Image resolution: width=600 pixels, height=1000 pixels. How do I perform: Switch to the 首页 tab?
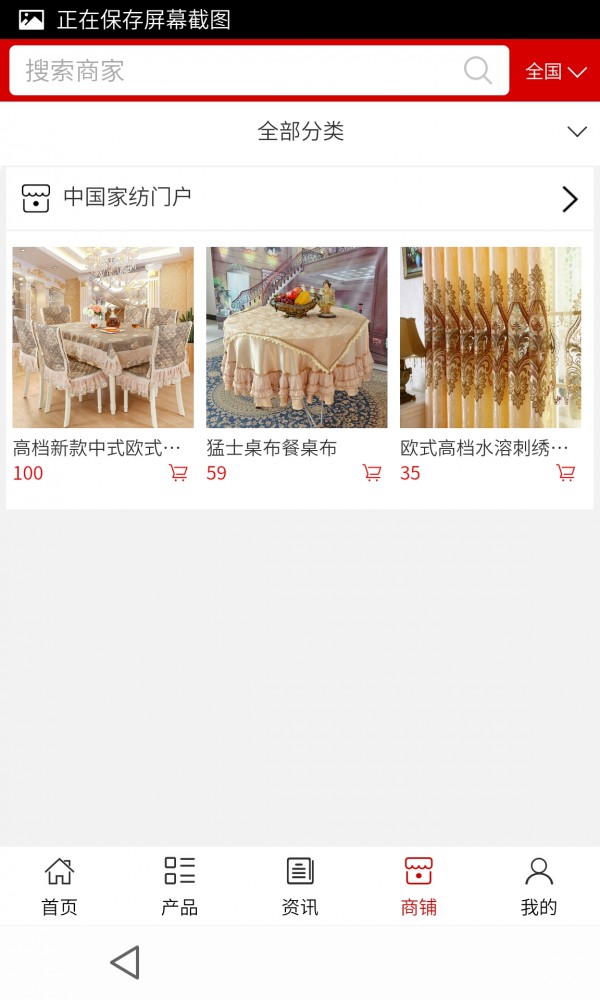pyautogui.click(x=59, y=886)
